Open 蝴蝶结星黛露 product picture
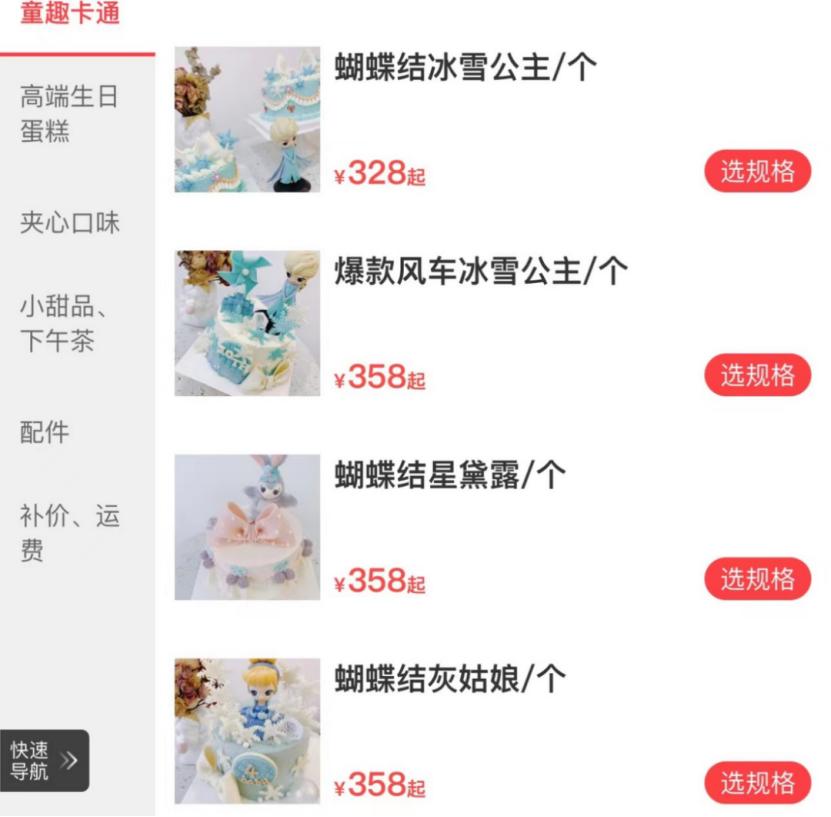 click(247, 527)
